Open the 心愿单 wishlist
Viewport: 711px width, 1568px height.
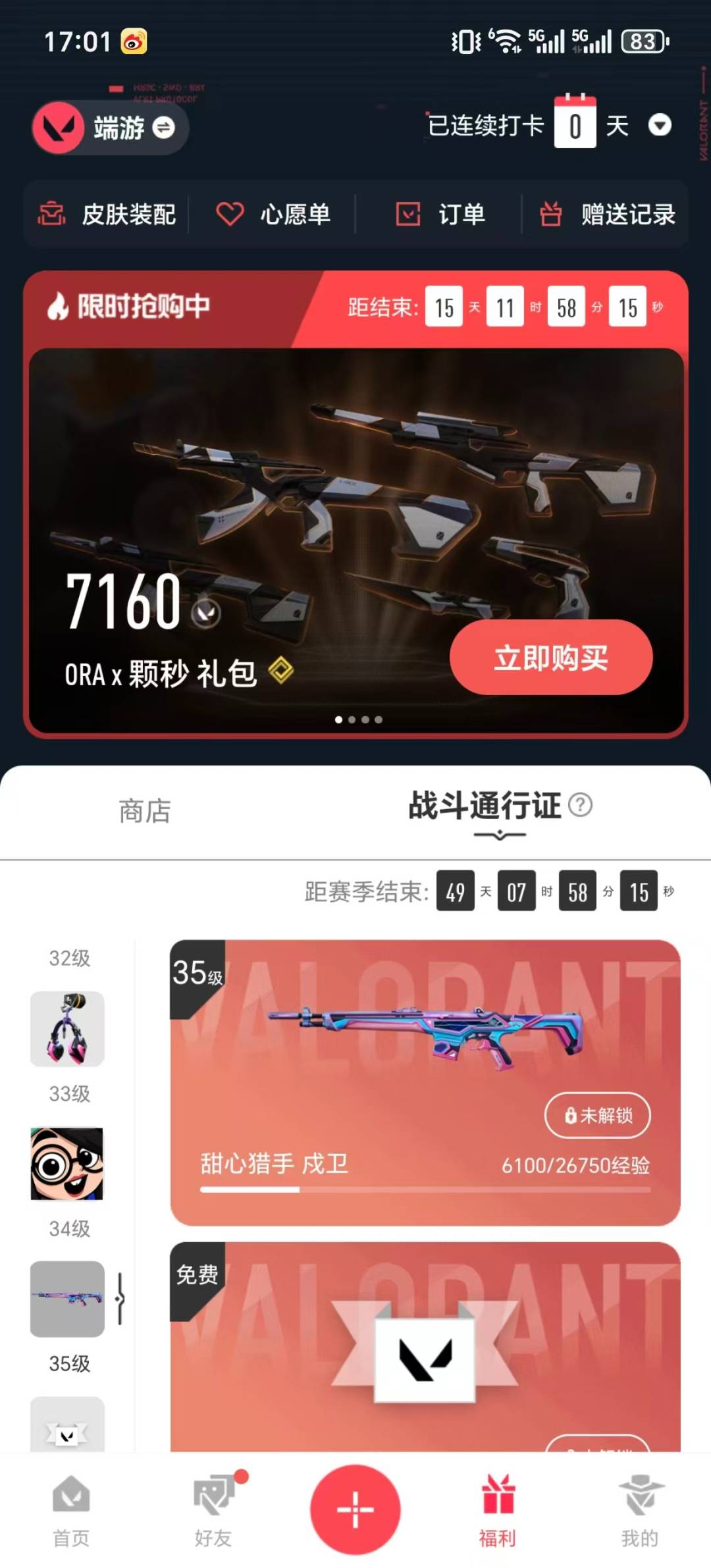(273, 215)
